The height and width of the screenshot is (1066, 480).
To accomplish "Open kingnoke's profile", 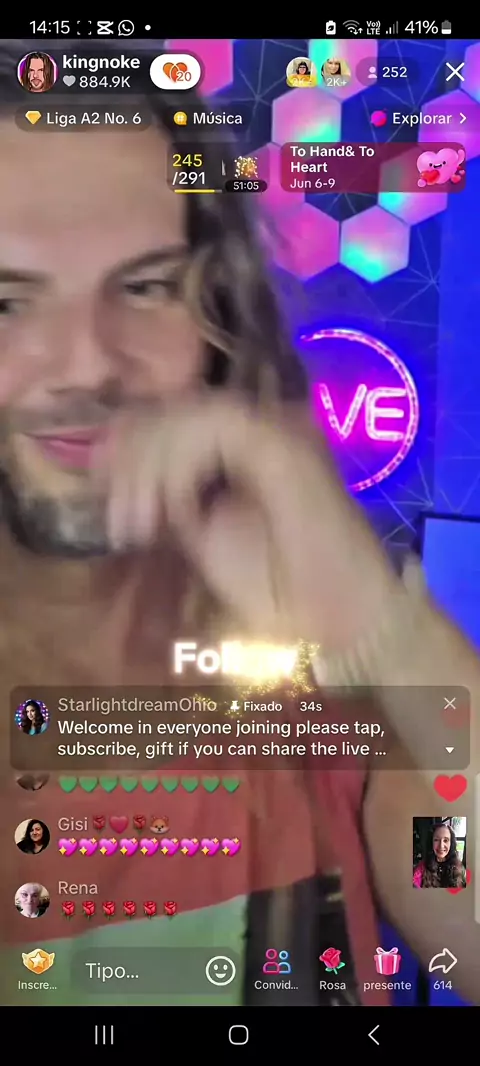I will [x=37, y=72].
